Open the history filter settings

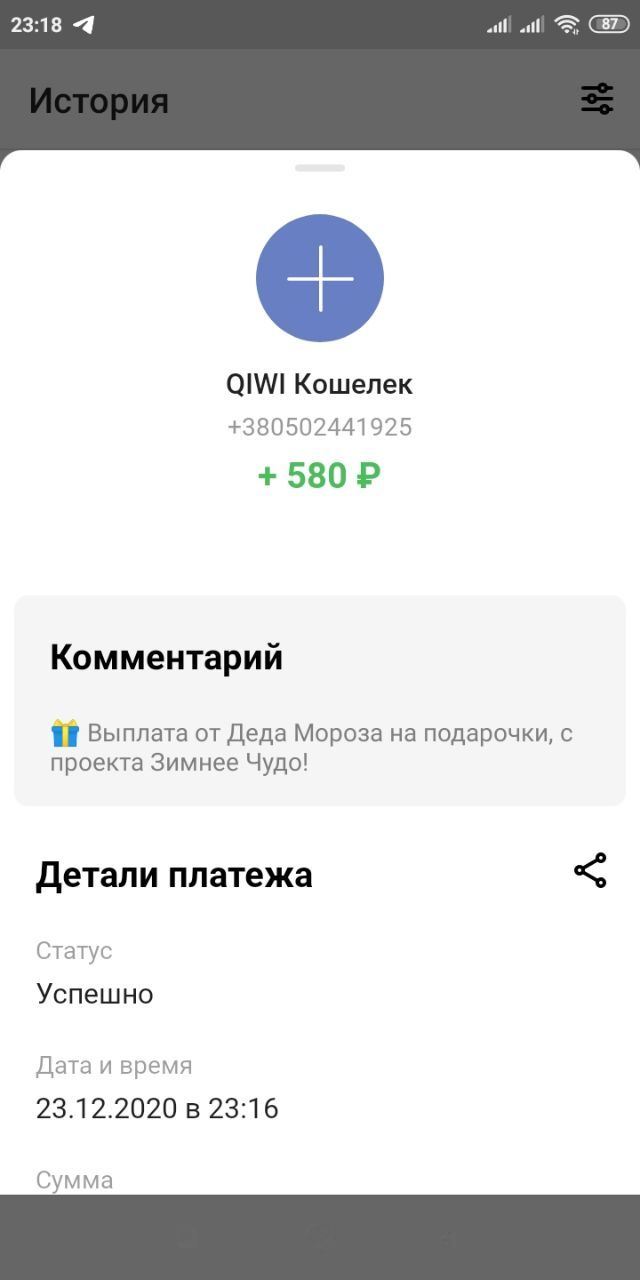[x=597, y=99]
